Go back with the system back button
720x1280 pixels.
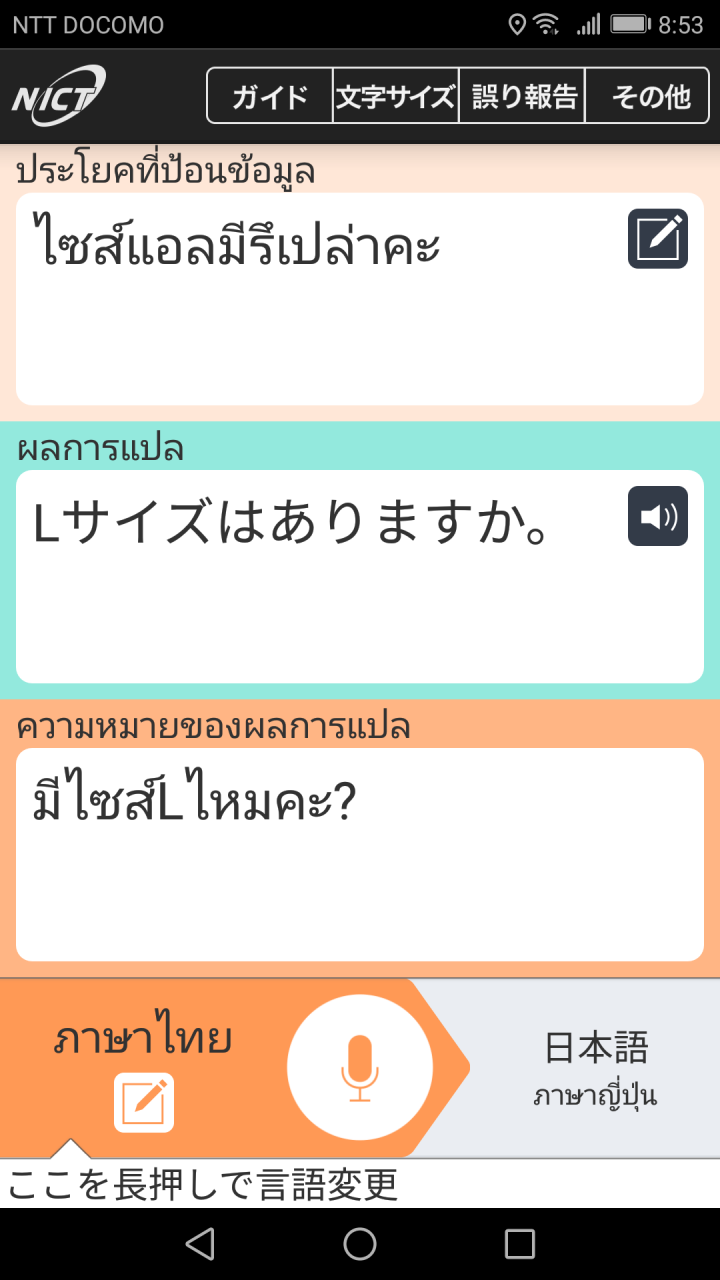[x=200, y=1244]
